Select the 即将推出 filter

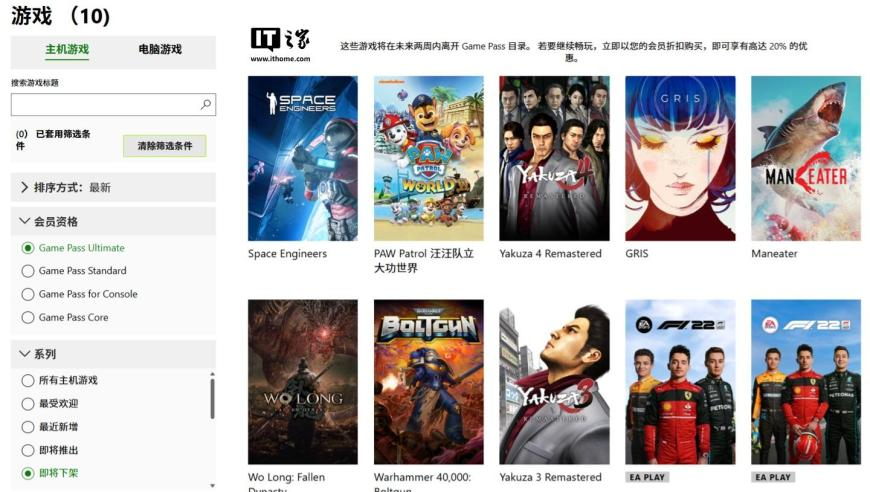pyautogui.click(x=28, y=450)
